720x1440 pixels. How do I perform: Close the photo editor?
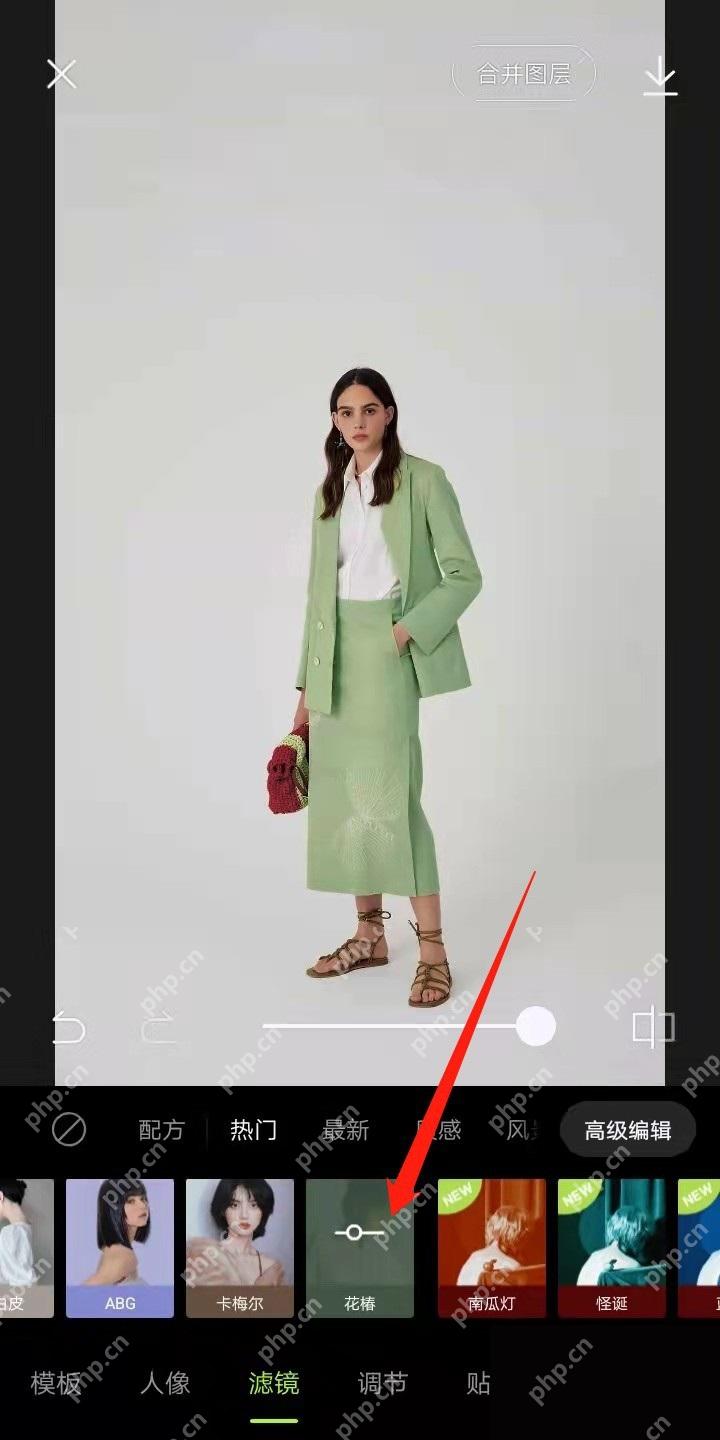pyautogui.click(x=62, y=74)
